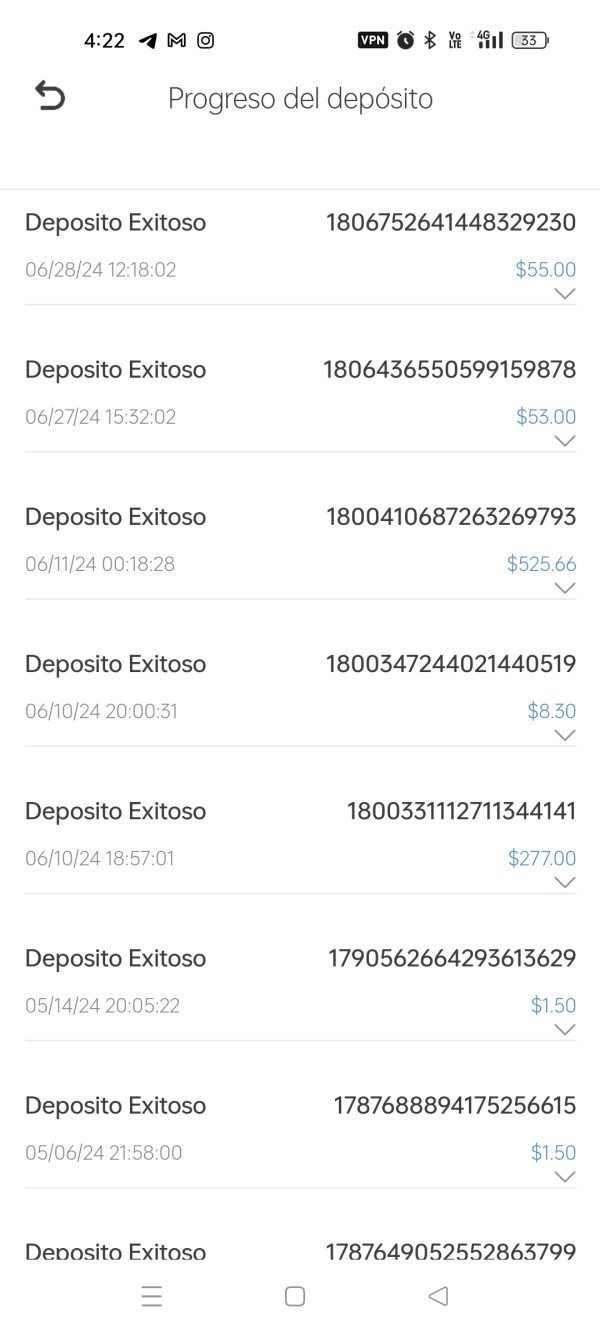Expand the $8.30 deposit chevron
600x1333 pixels.
pyautogui.click(x=564, y=735)
